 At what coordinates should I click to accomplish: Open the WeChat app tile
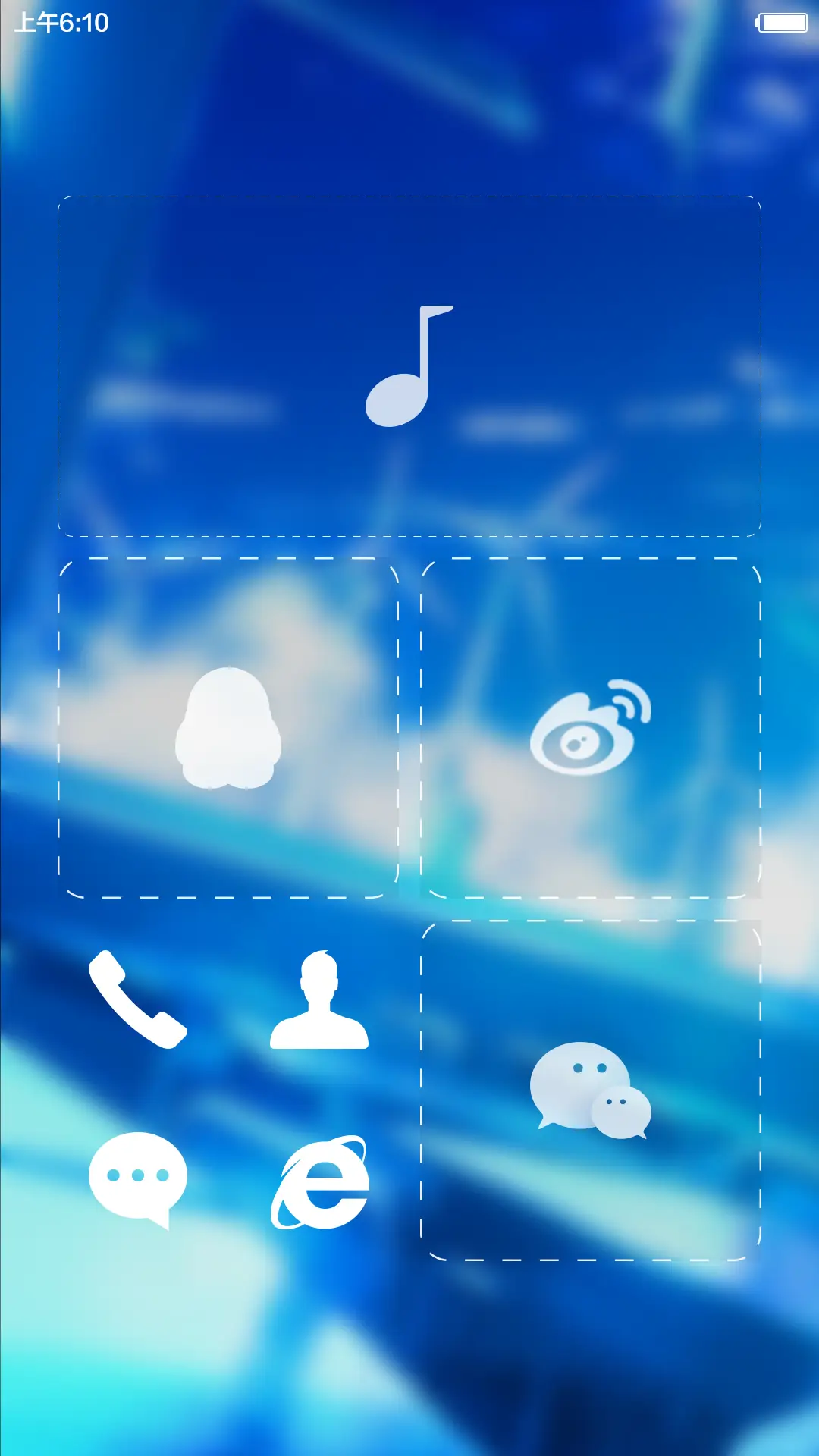pyautogui.click(x=591, y=1090)
